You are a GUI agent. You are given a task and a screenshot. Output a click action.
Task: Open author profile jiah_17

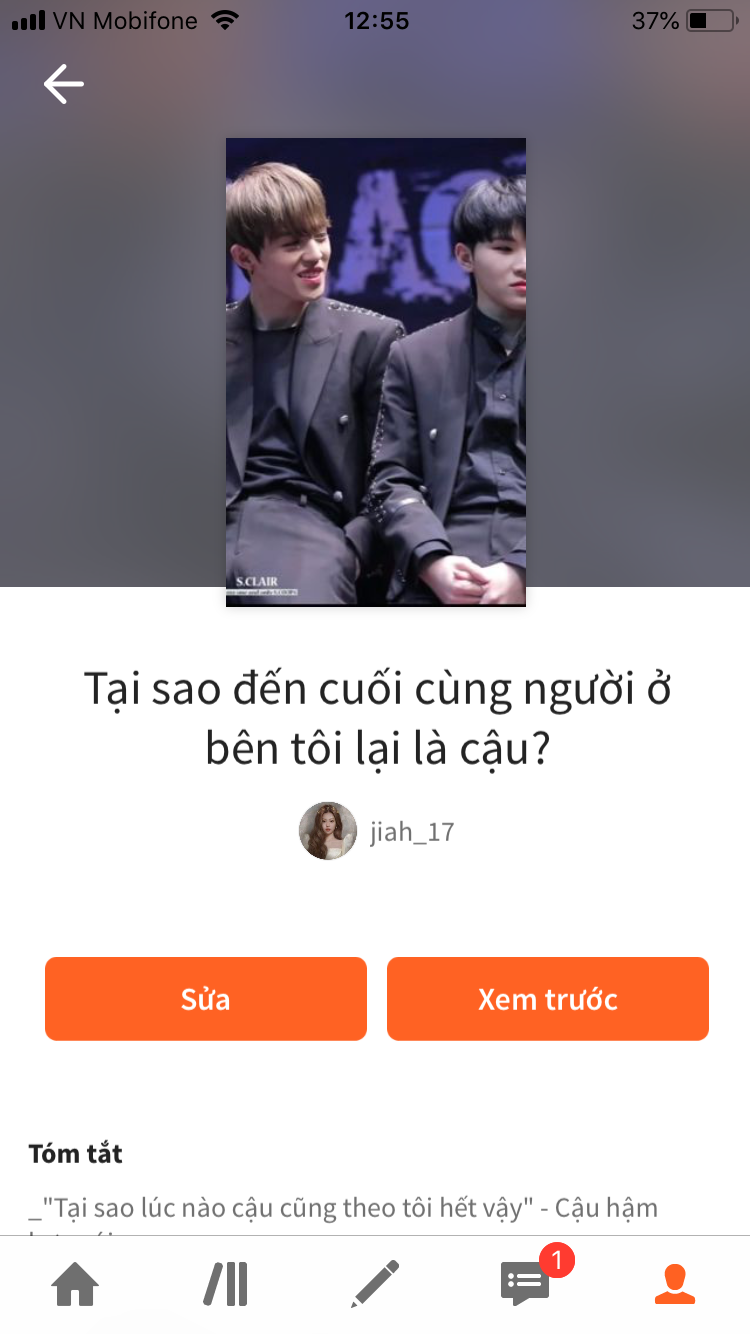click(377, 831)
